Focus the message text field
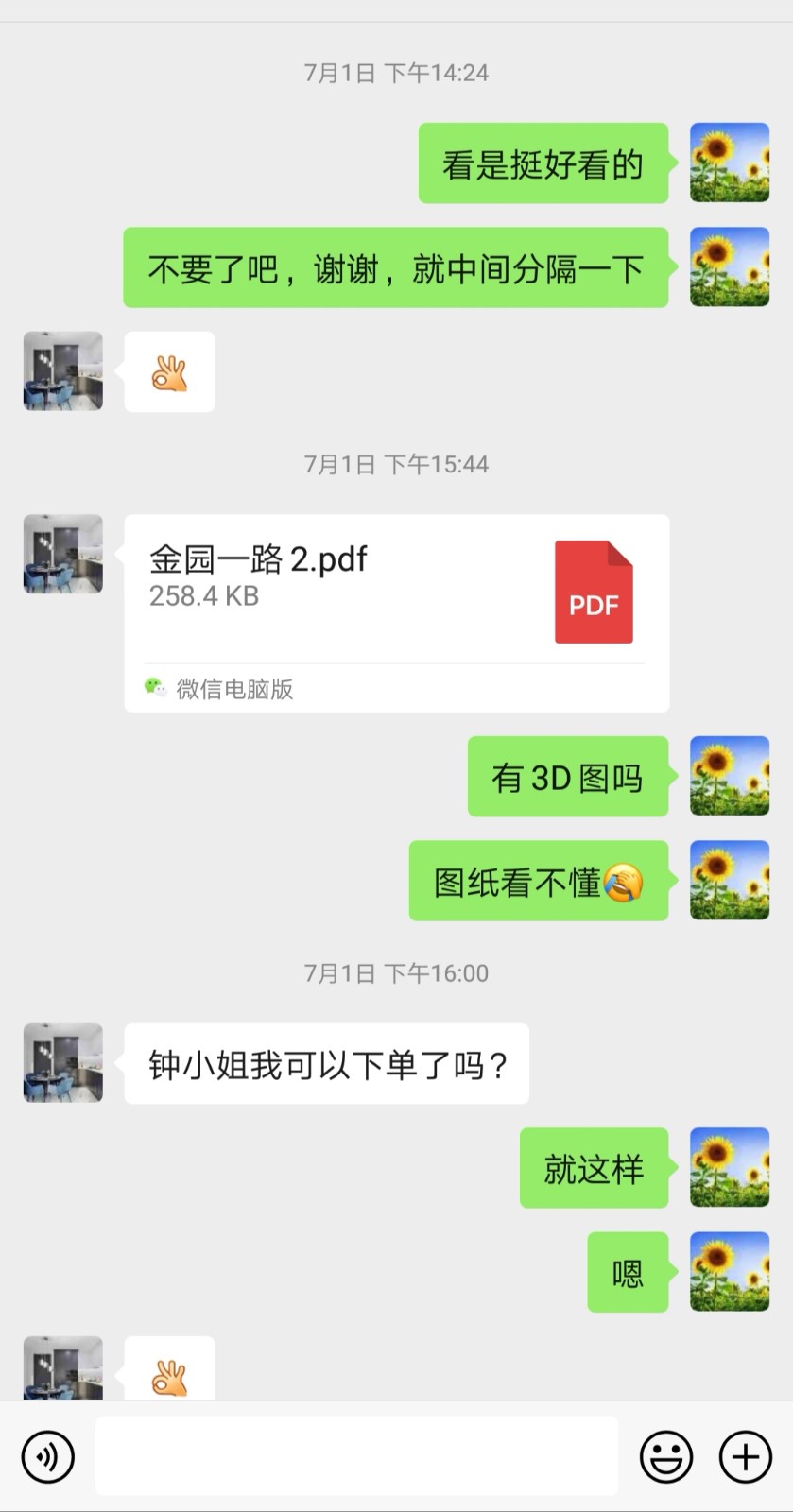The width and height of the screenshot is (793, 1512). (356, 1455)
